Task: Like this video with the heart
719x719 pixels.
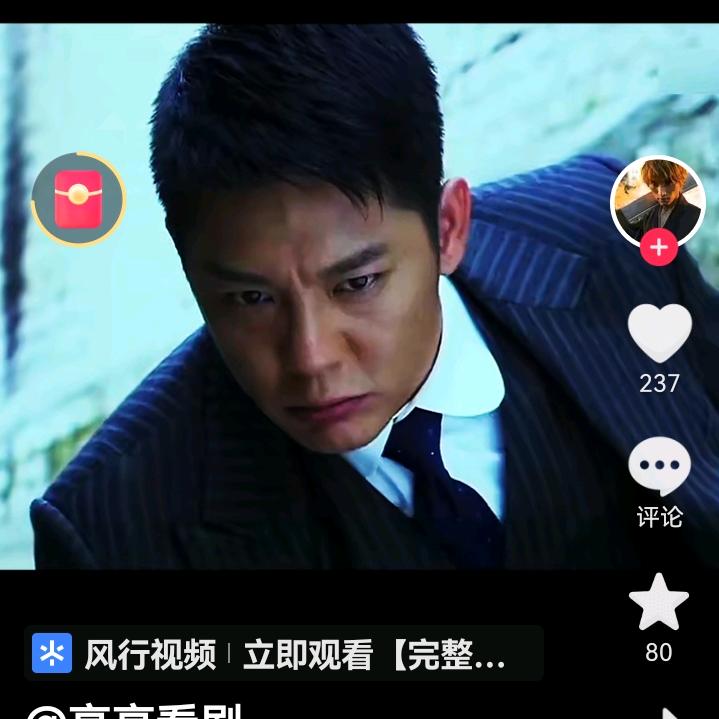Action: tap(659, 334)
